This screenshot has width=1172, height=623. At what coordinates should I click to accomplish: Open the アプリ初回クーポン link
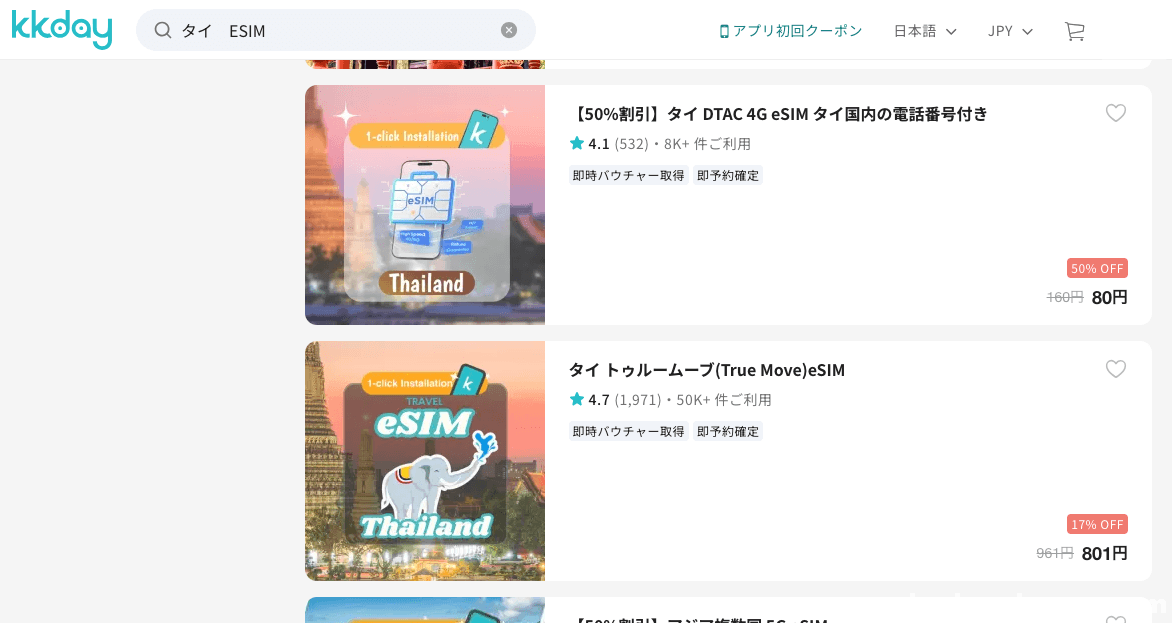pyautogui.click(x=790, y=31)
